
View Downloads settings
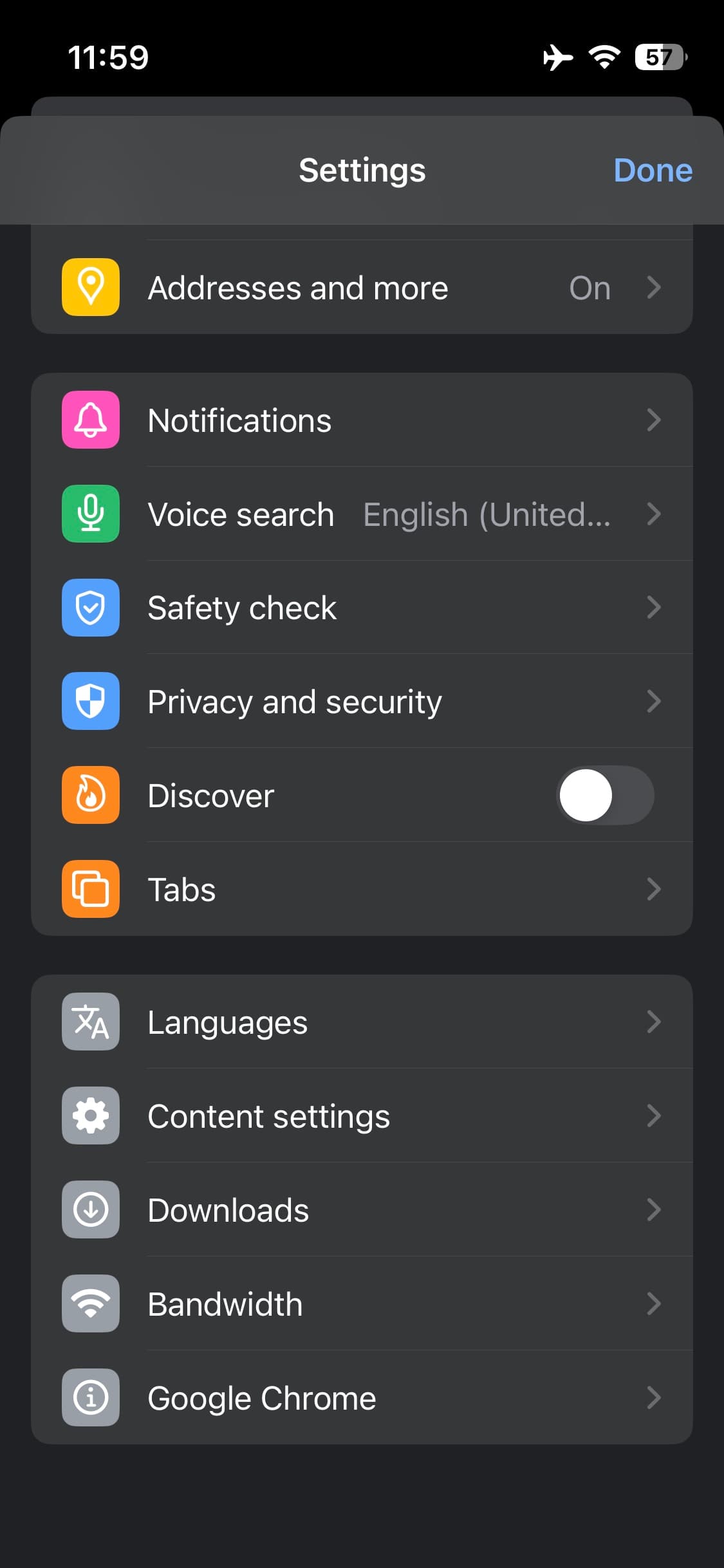pyautogui.click(x=362, y=1210)
